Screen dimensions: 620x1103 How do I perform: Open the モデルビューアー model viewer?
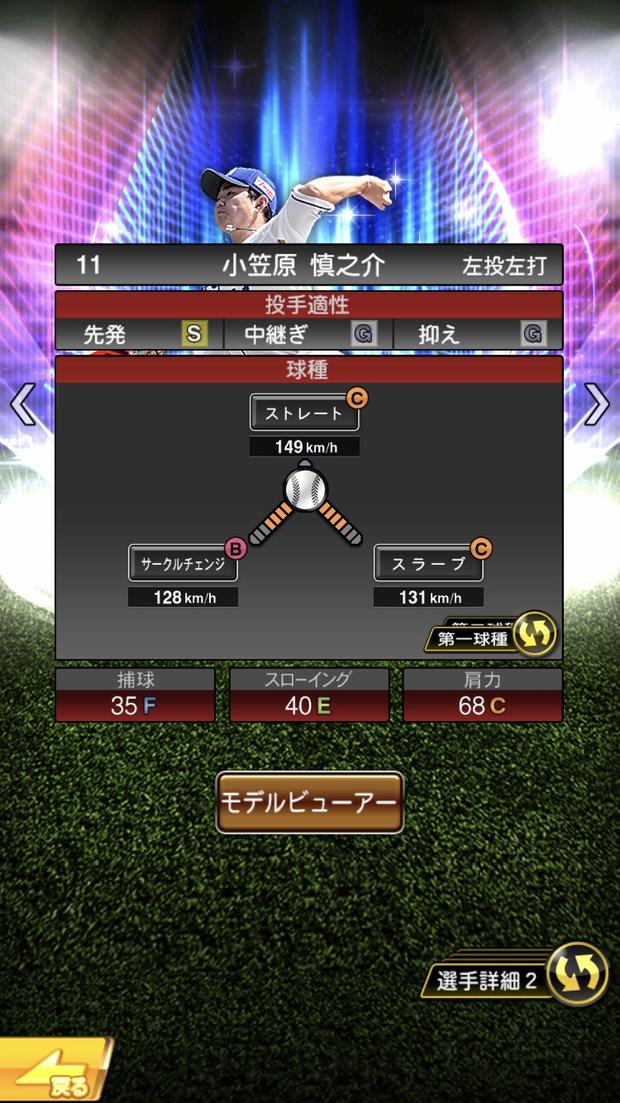310,802
